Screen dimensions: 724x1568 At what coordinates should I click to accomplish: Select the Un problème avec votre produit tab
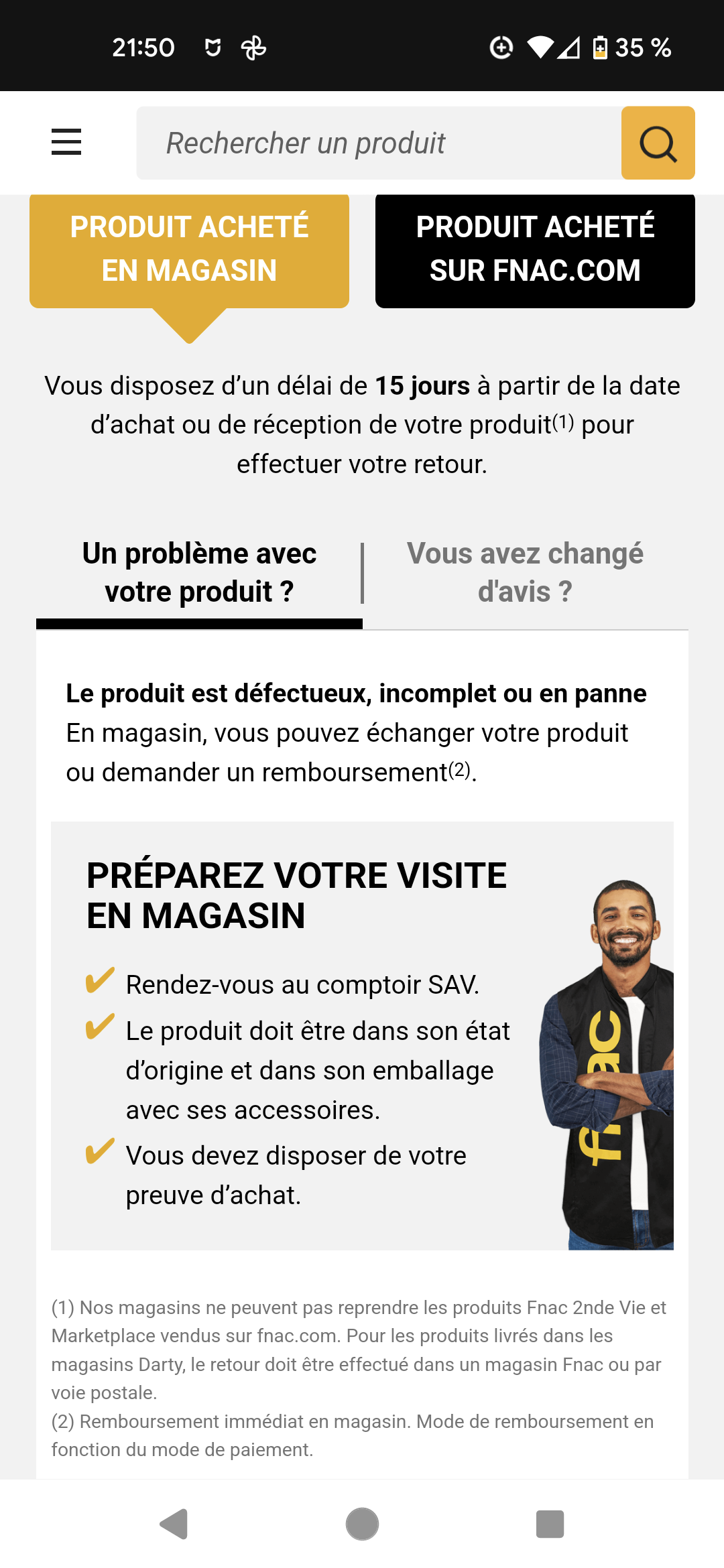click(x=199, y=574)
